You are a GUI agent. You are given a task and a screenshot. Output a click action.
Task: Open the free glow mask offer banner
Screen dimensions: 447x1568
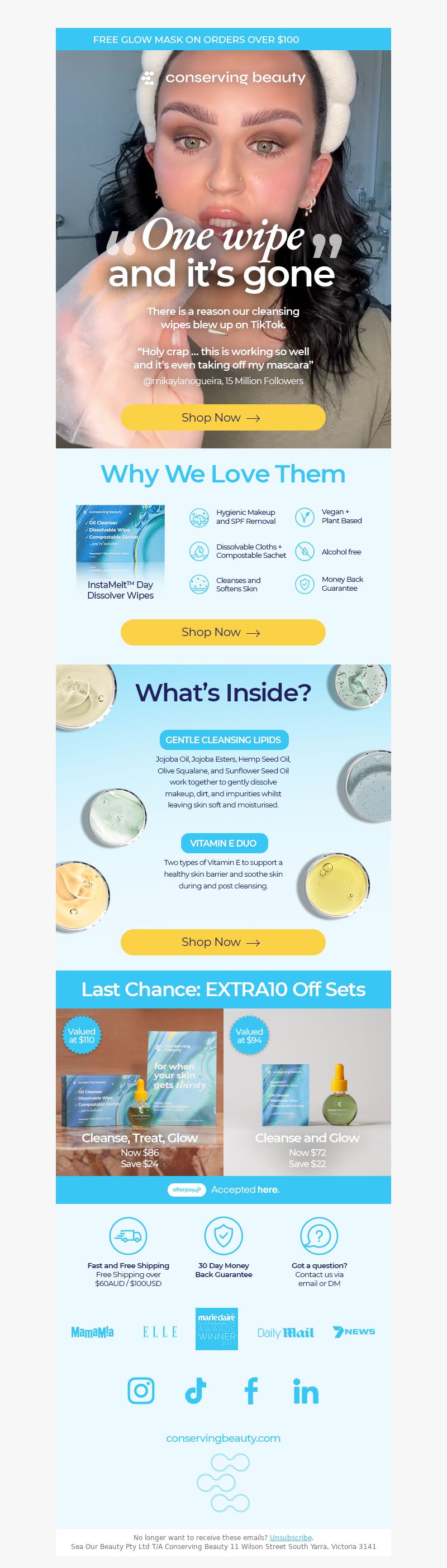(196, 40)
